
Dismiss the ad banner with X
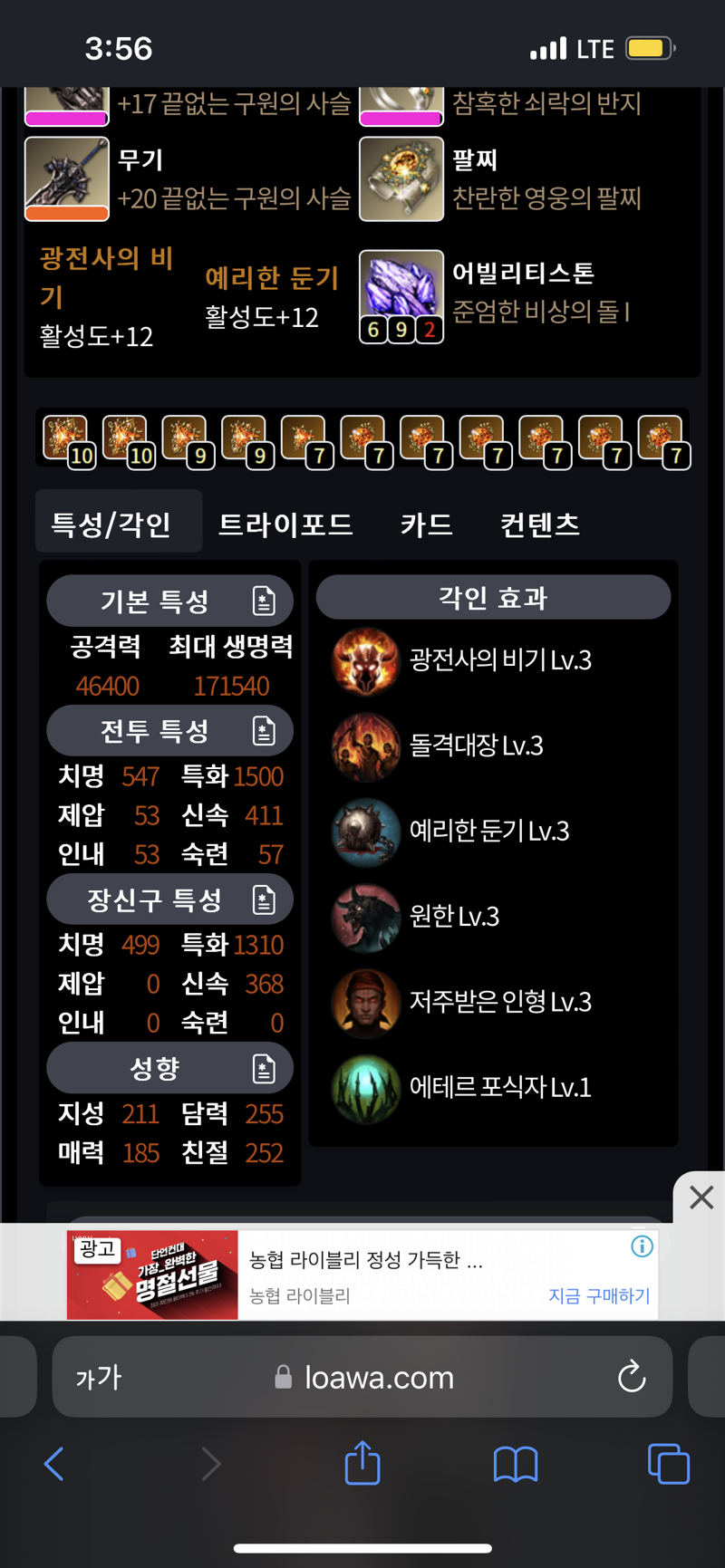click(x=701, y=1198)
